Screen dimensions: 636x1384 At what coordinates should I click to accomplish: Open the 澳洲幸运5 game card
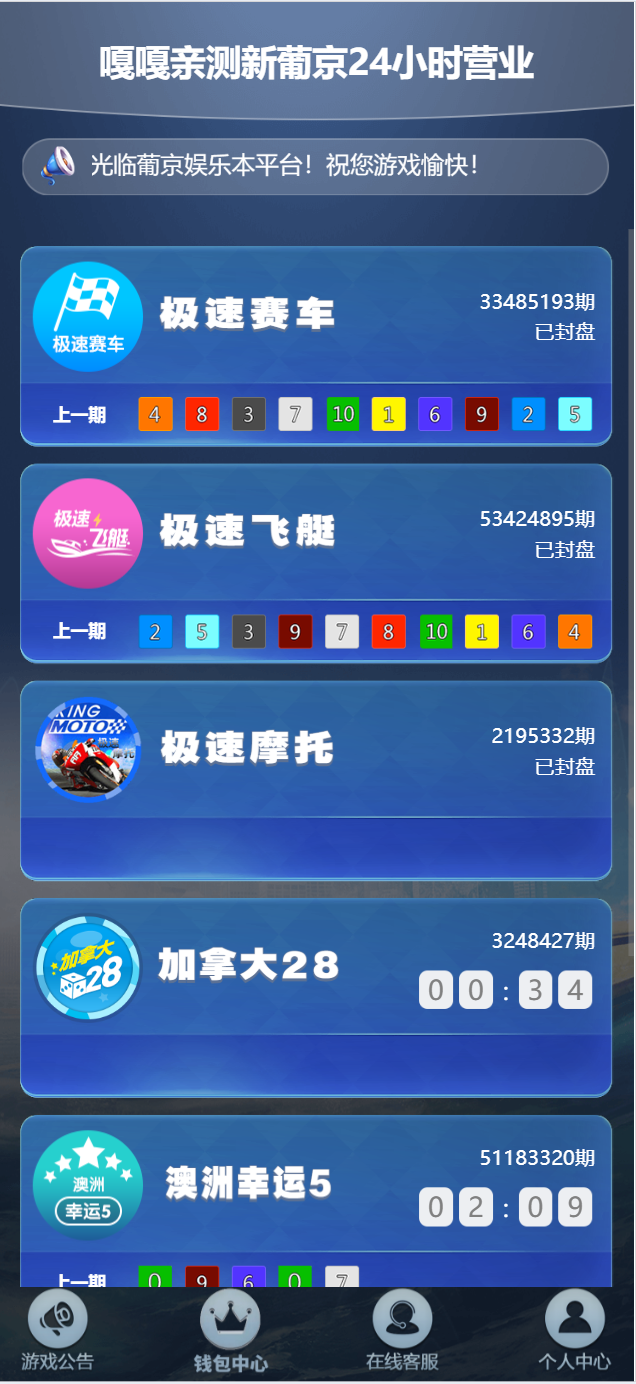click(316, 1201)
